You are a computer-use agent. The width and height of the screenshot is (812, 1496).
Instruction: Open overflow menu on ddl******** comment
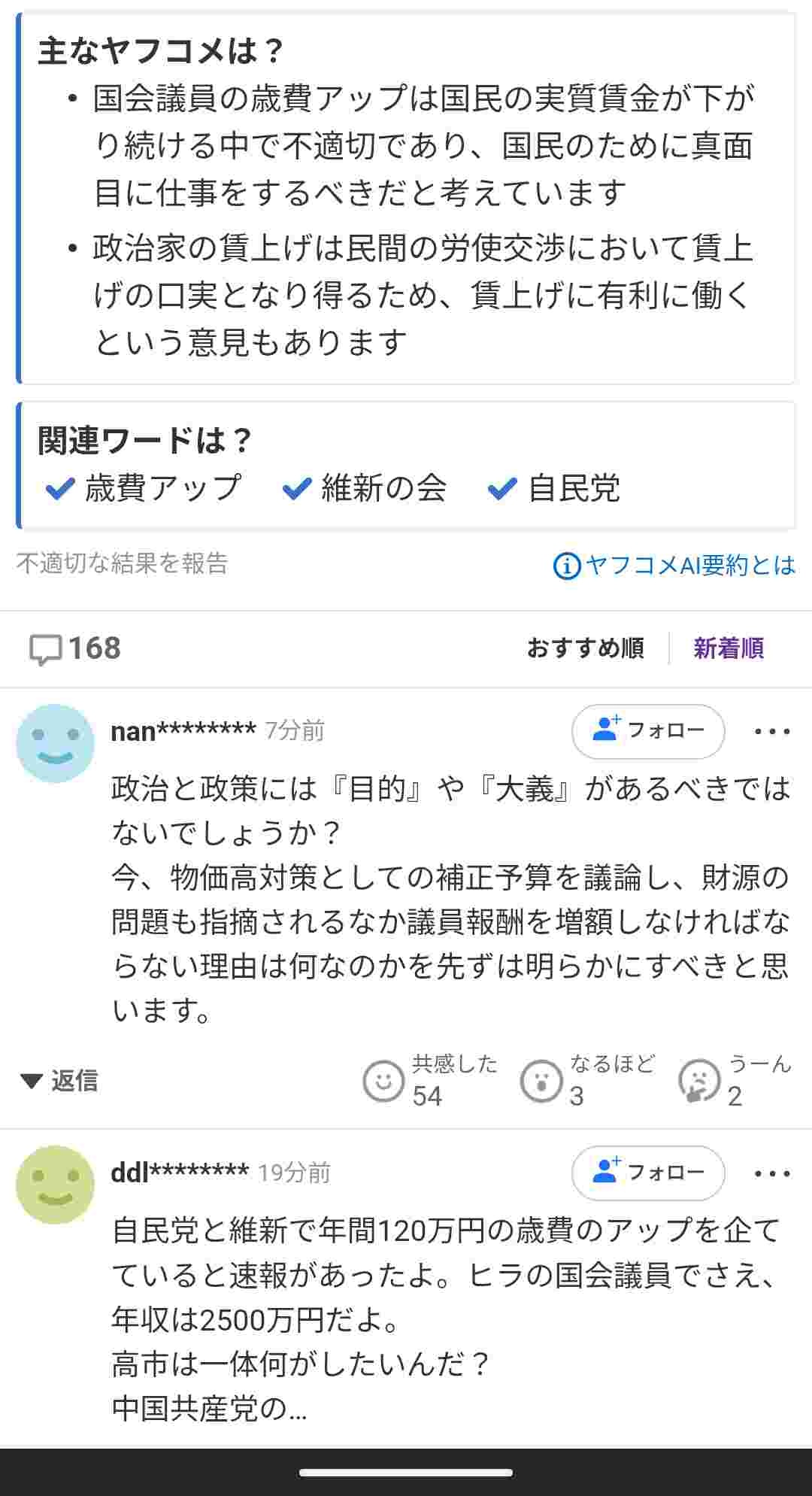[772, 1173]
